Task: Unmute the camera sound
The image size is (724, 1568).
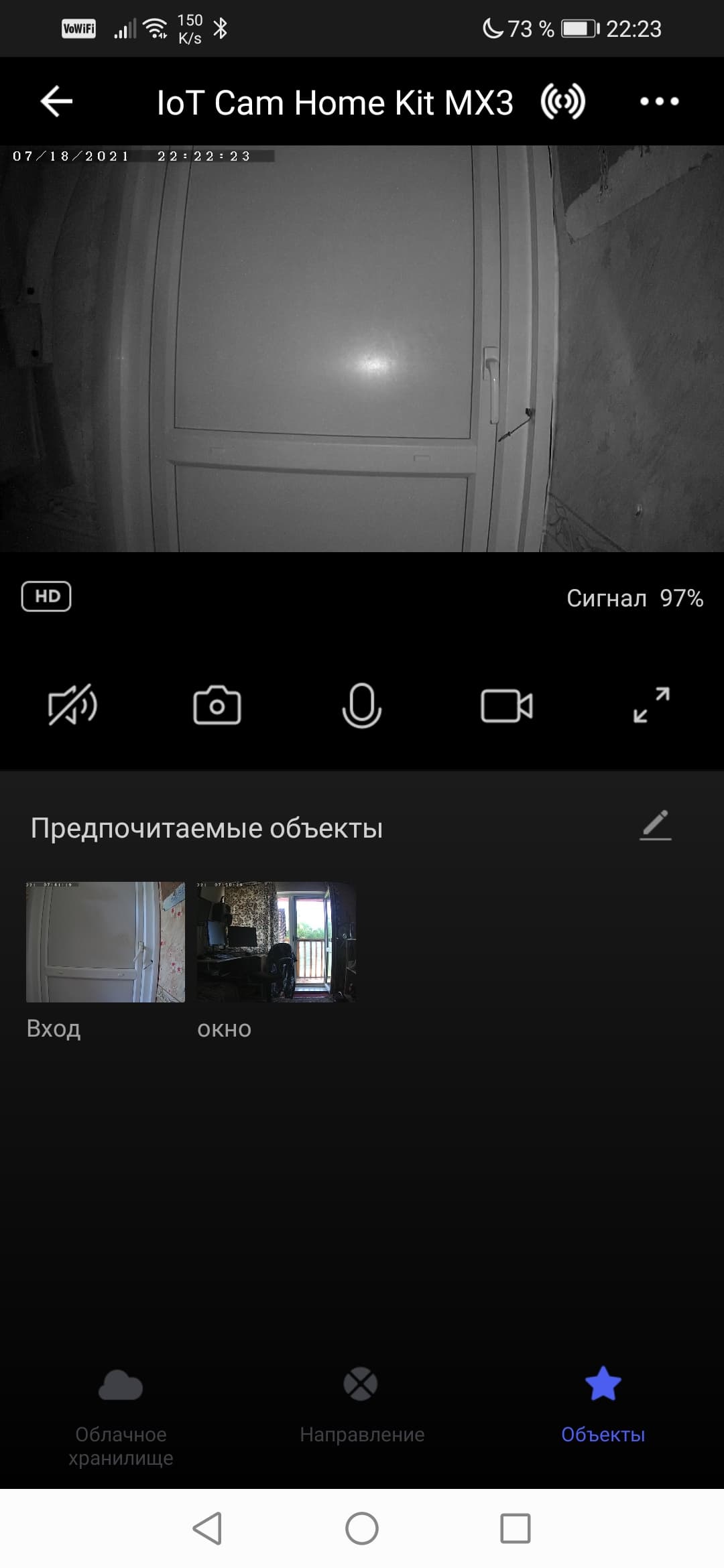Action: (72, 706)
